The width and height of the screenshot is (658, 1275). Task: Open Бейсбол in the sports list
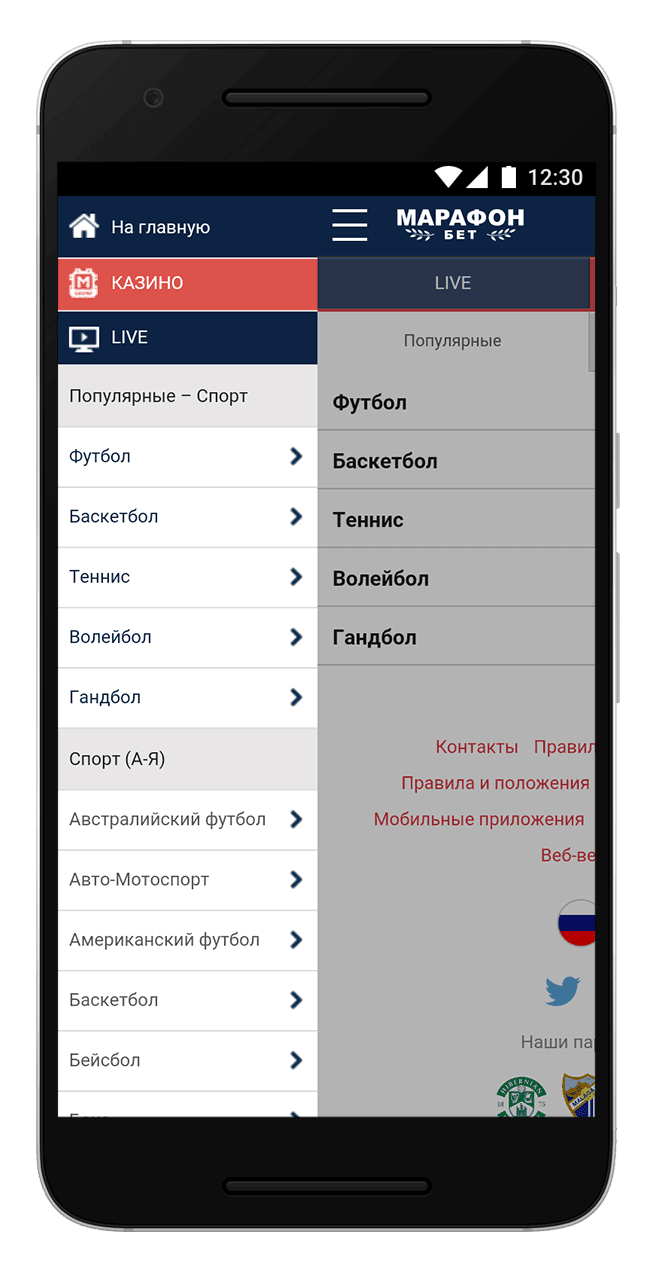pyautogui.click(x=187, y=1060)
